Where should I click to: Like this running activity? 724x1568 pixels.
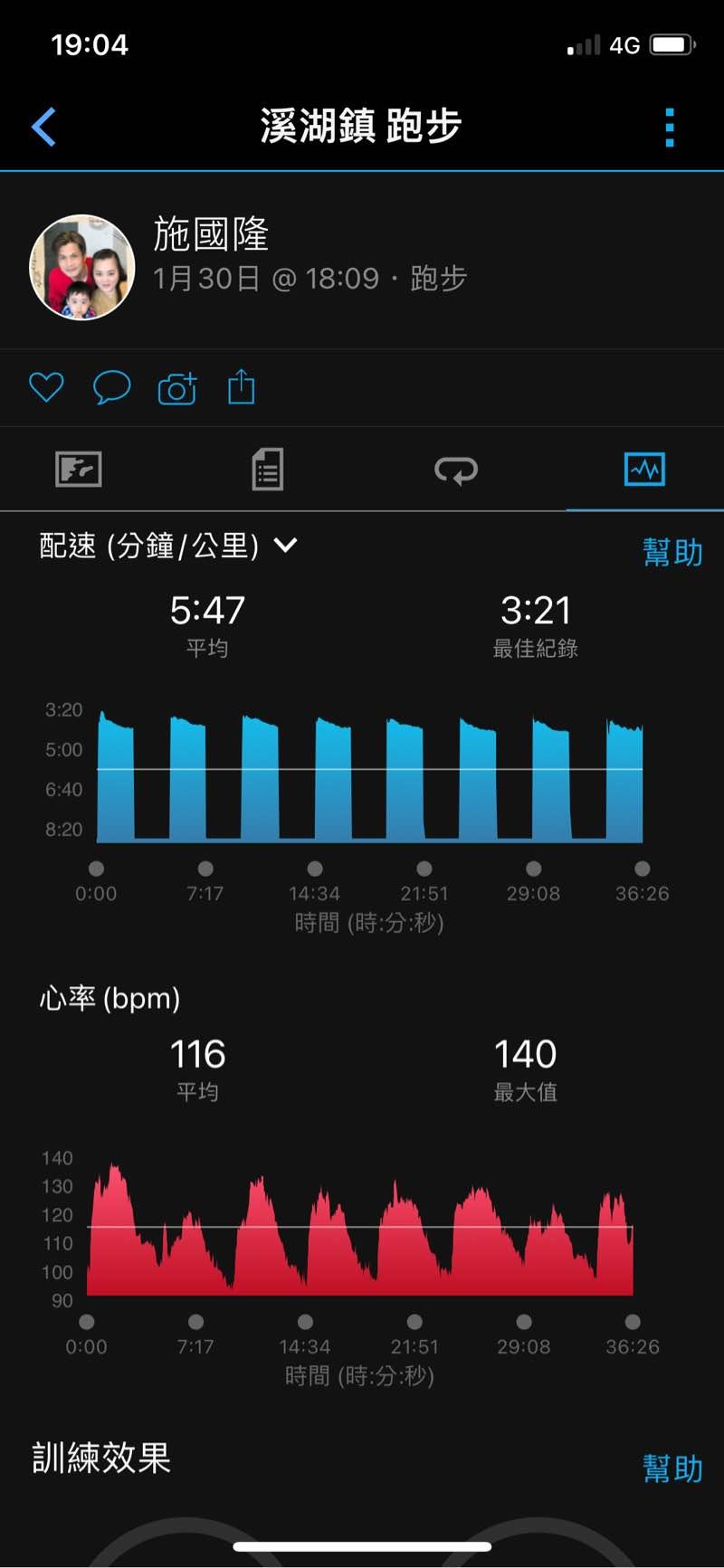46,387
